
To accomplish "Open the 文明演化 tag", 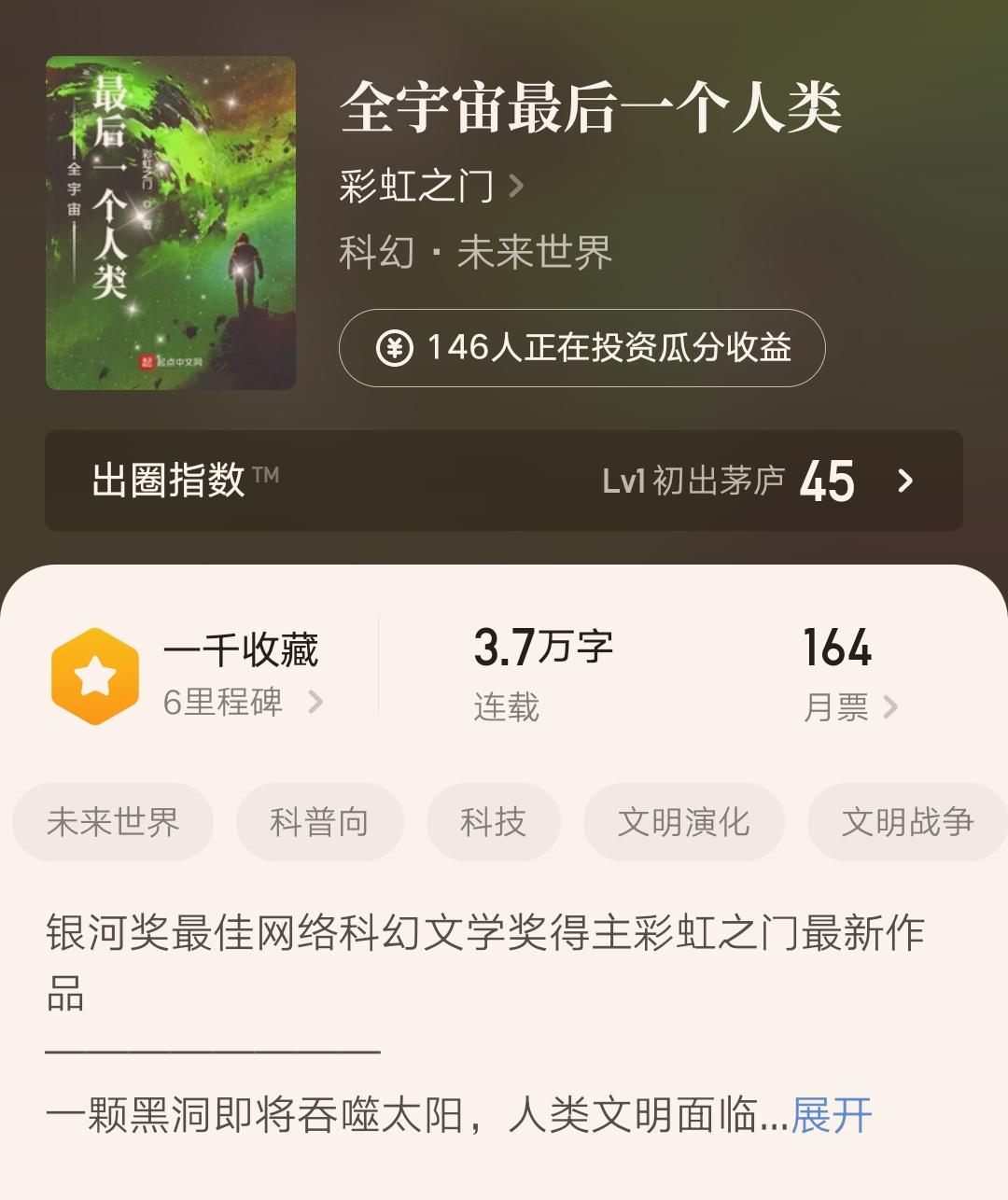I will (685, 822).
